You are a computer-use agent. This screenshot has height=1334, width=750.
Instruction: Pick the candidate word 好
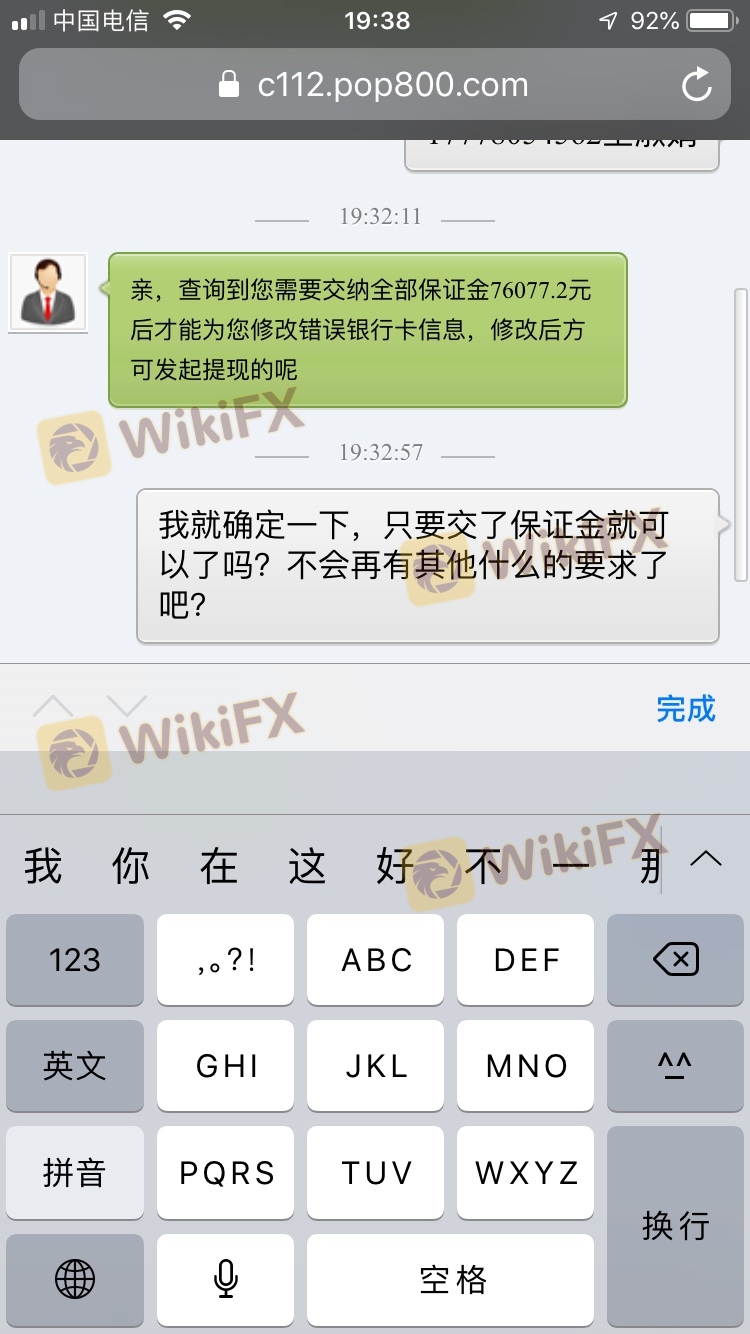[395, 866]
